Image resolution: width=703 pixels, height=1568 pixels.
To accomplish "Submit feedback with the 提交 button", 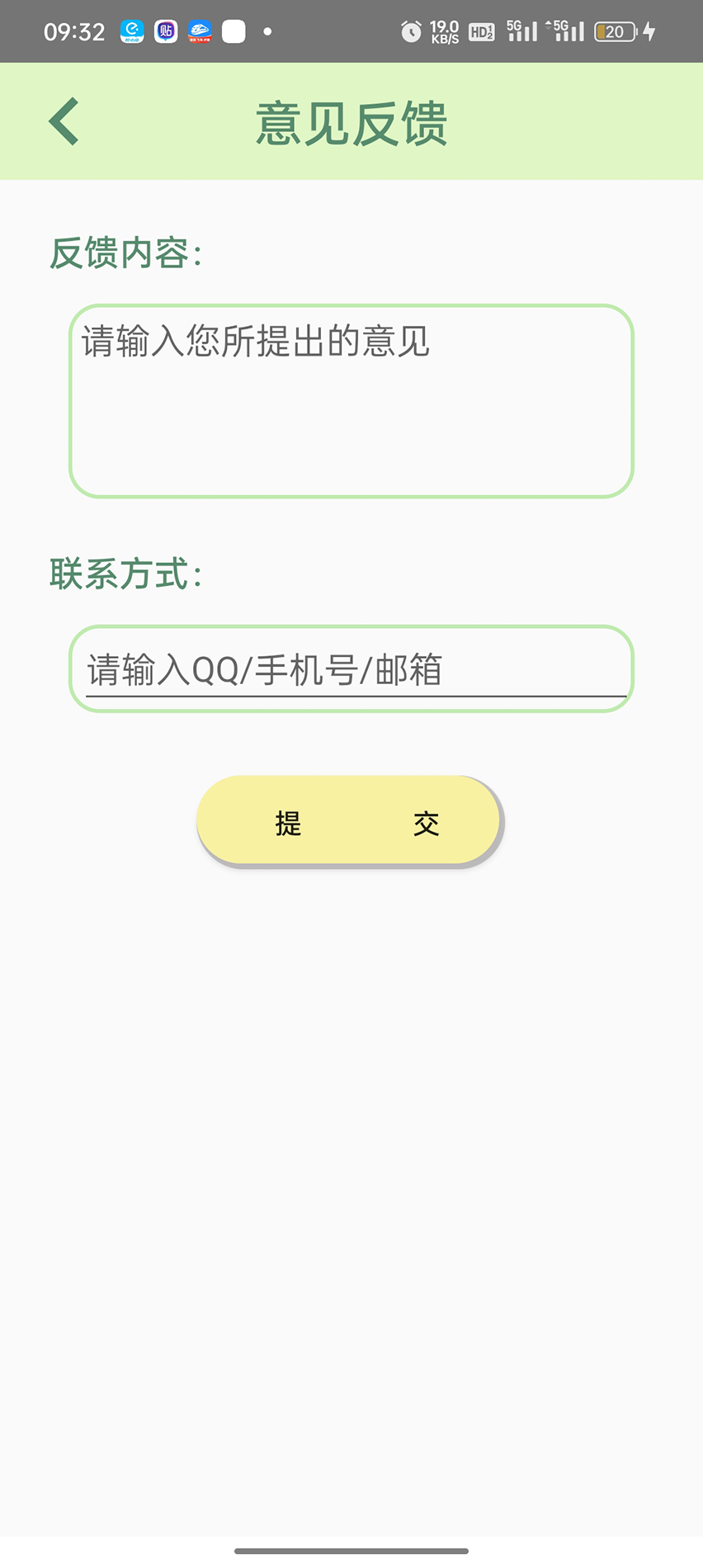I will point(349,822).
